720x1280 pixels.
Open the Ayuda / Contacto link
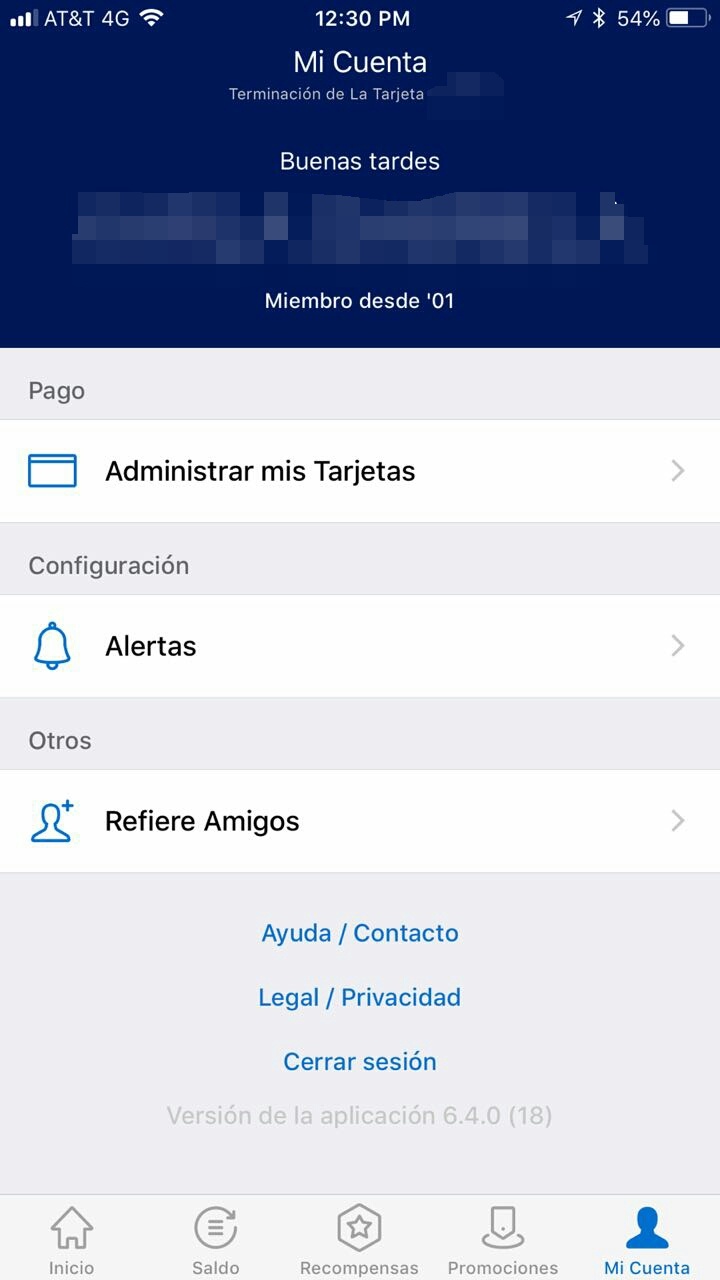click(359, 932)
